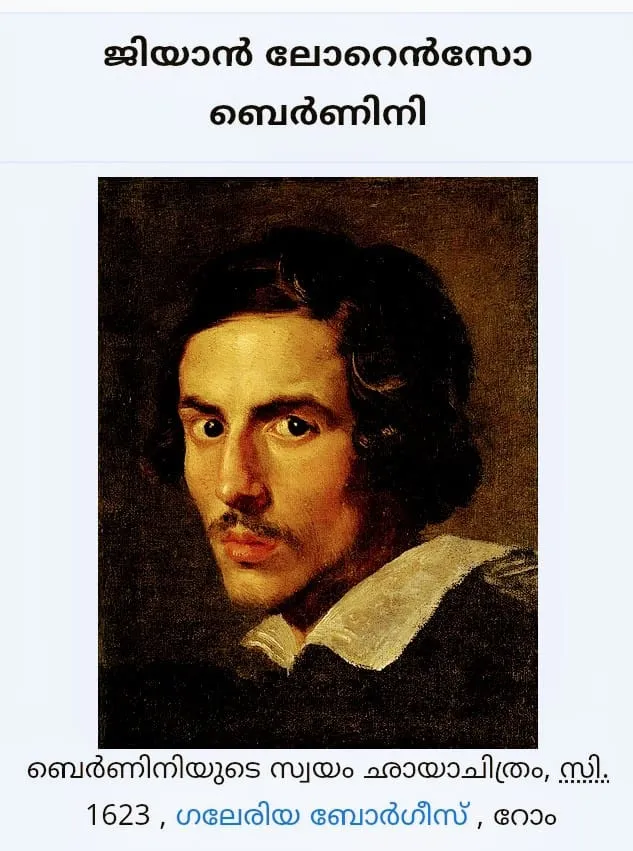Open the Bernini self-portrait image

click(317, 462)
